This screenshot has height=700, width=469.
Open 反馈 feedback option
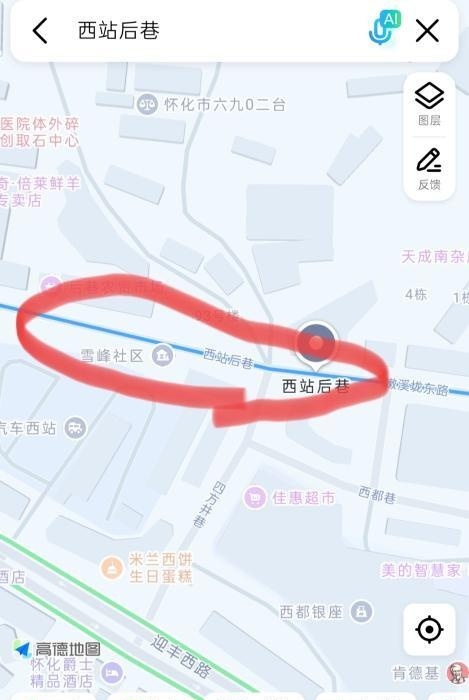429,169
